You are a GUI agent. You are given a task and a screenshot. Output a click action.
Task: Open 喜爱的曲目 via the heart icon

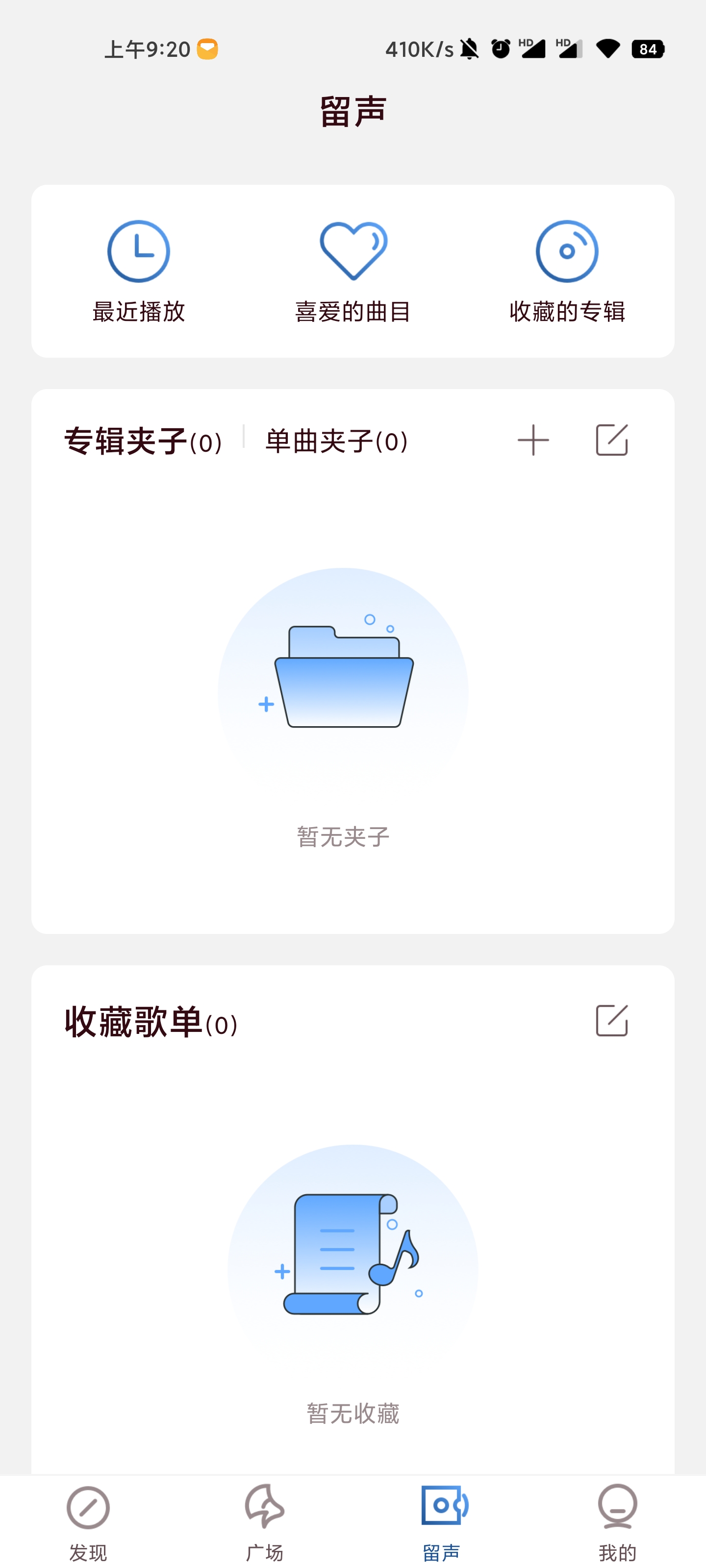click(x=353, y=251)
